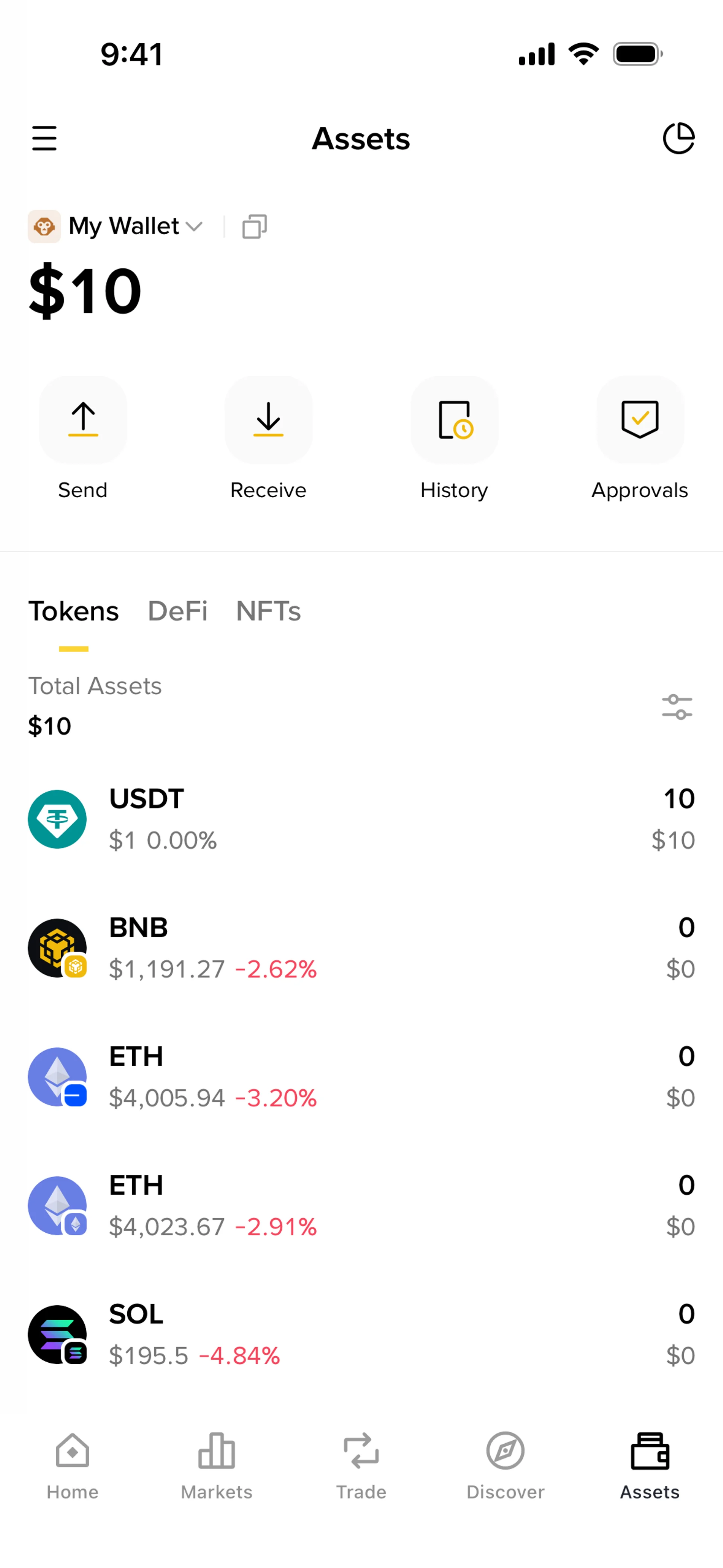
Task: Switch to the NFTs tab
Action: [x=268, y=611]
